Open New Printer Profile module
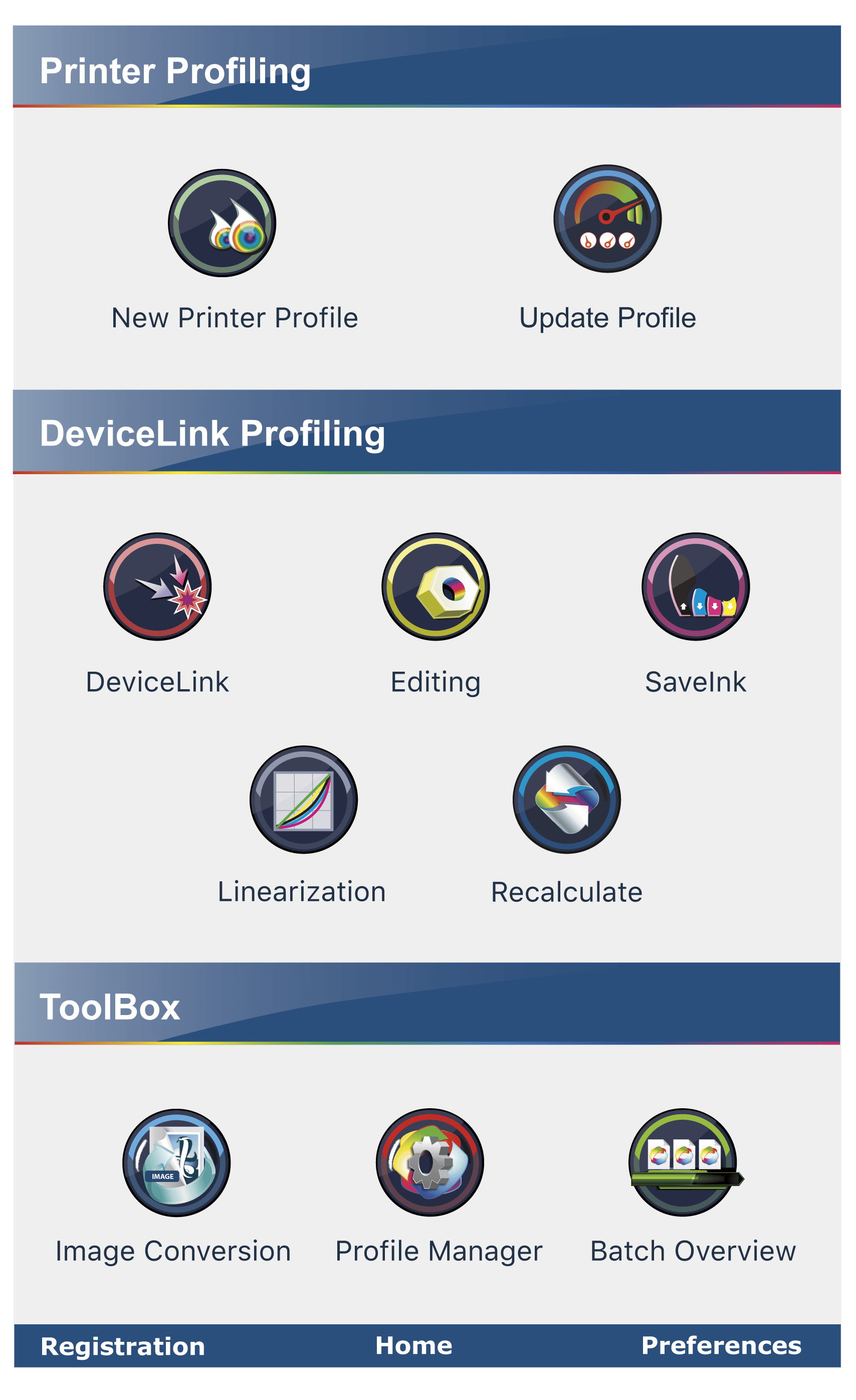The width and height of the screenshot is (856, 1400). click(x=222, y=223)
